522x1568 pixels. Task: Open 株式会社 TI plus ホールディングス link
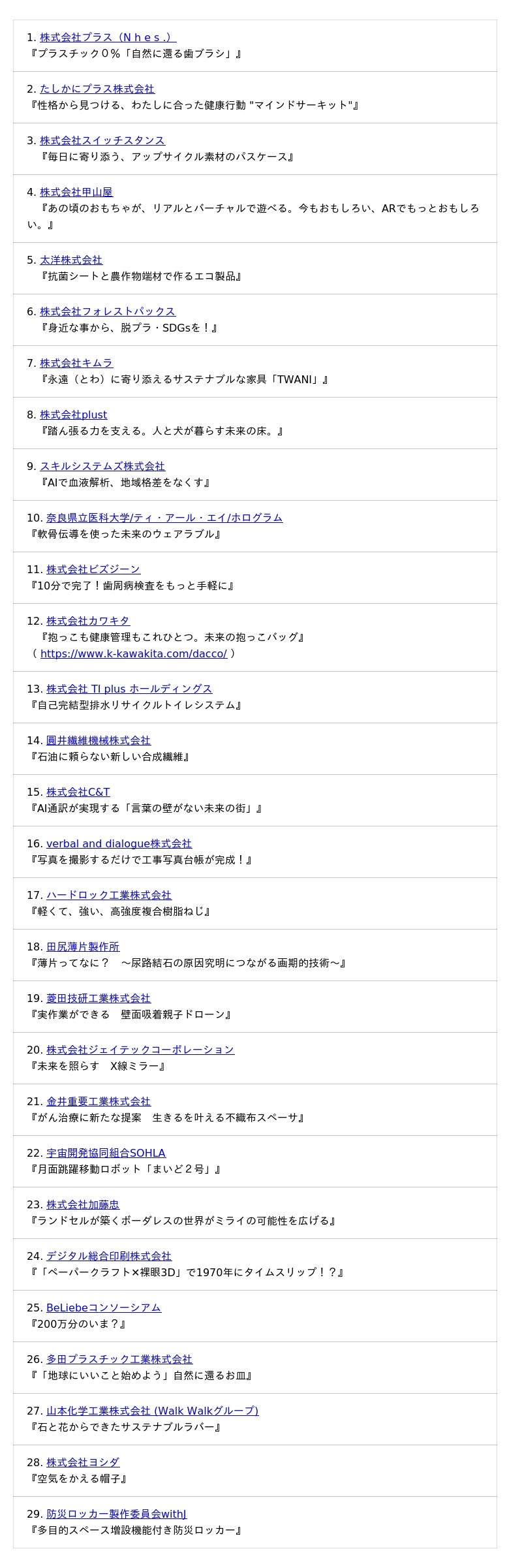129,689
